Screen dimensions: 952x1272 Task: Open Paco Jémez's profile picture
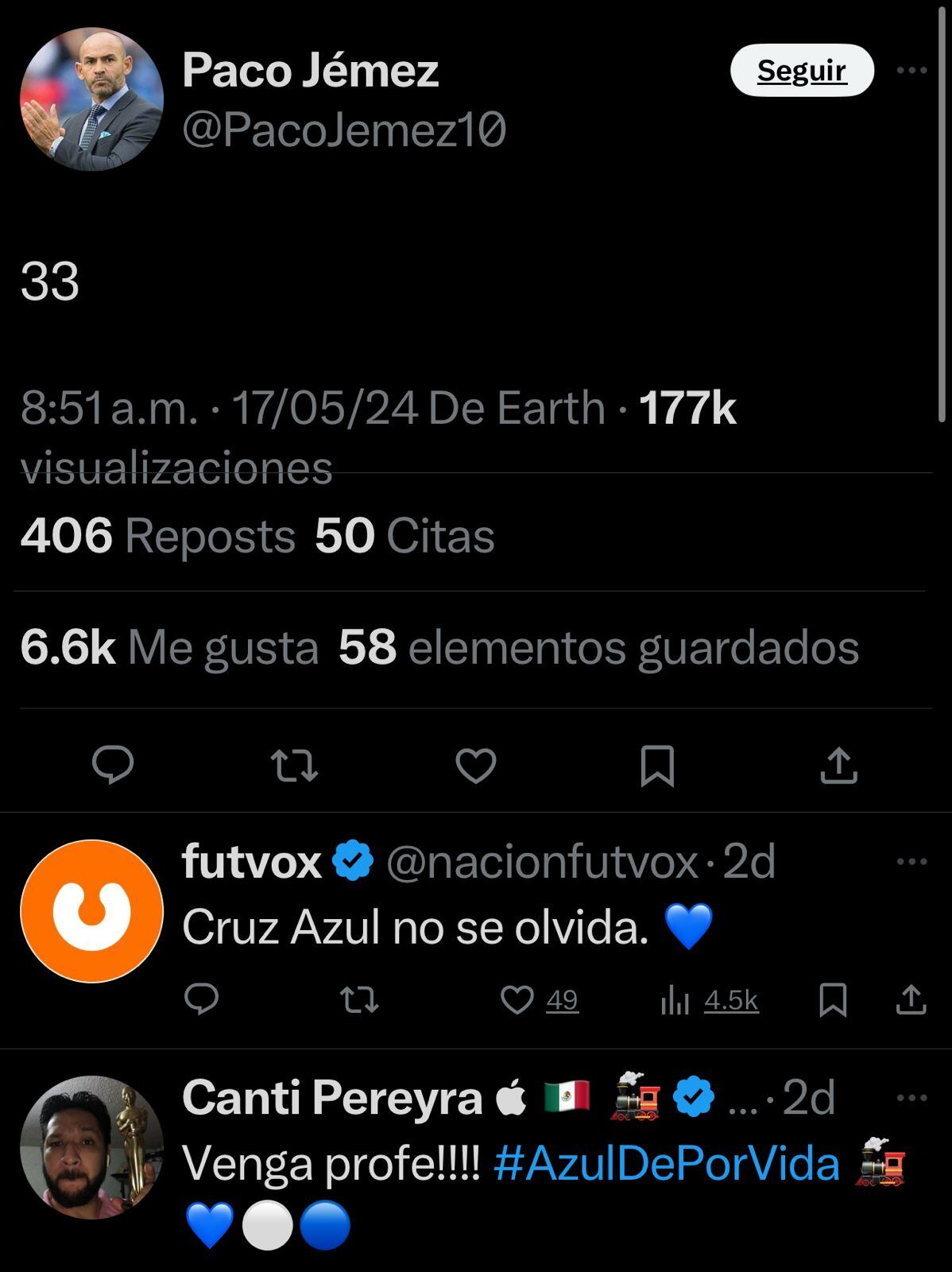(x=91, y=99)
